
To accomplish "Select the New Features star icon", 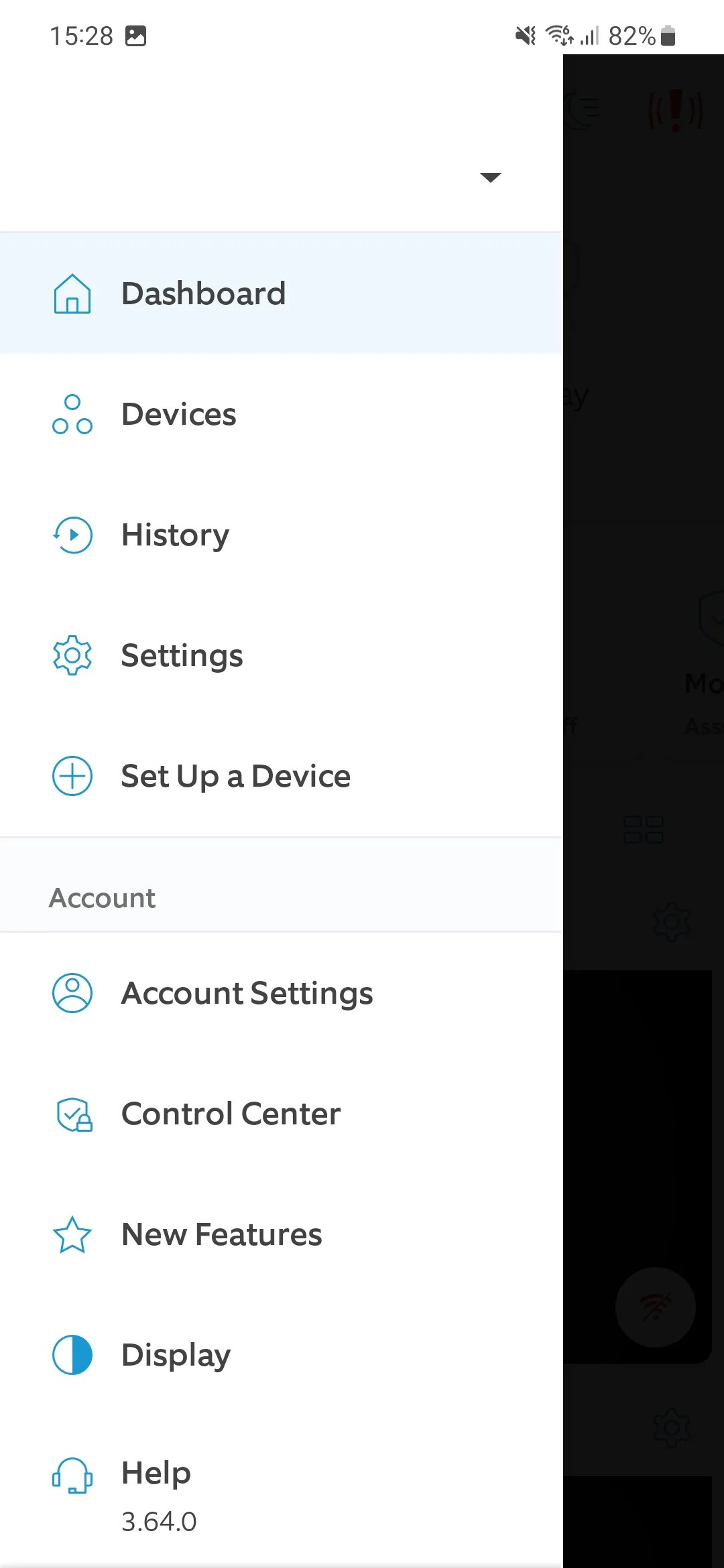I will point(72,1234).
